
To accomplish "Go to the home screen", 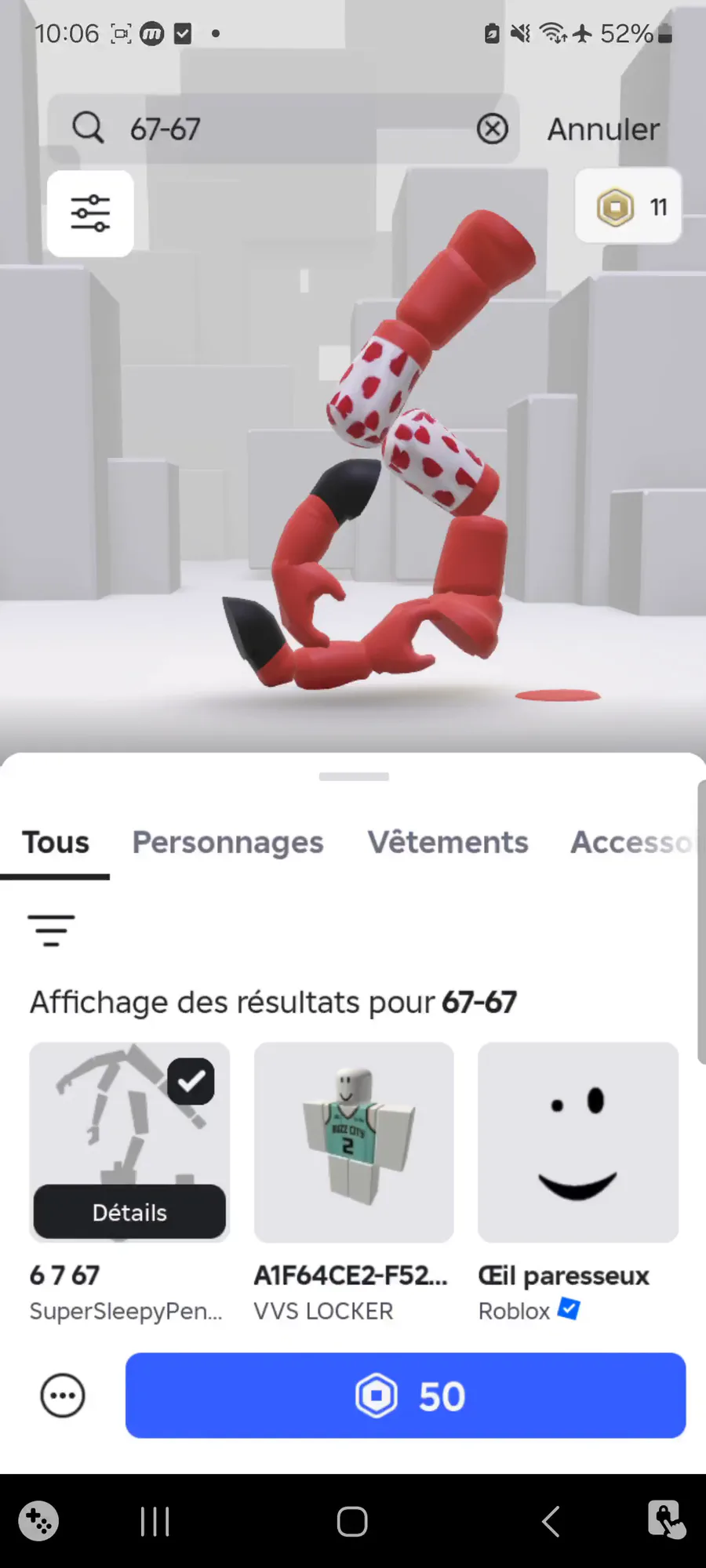I will [x=352, y=1522].
